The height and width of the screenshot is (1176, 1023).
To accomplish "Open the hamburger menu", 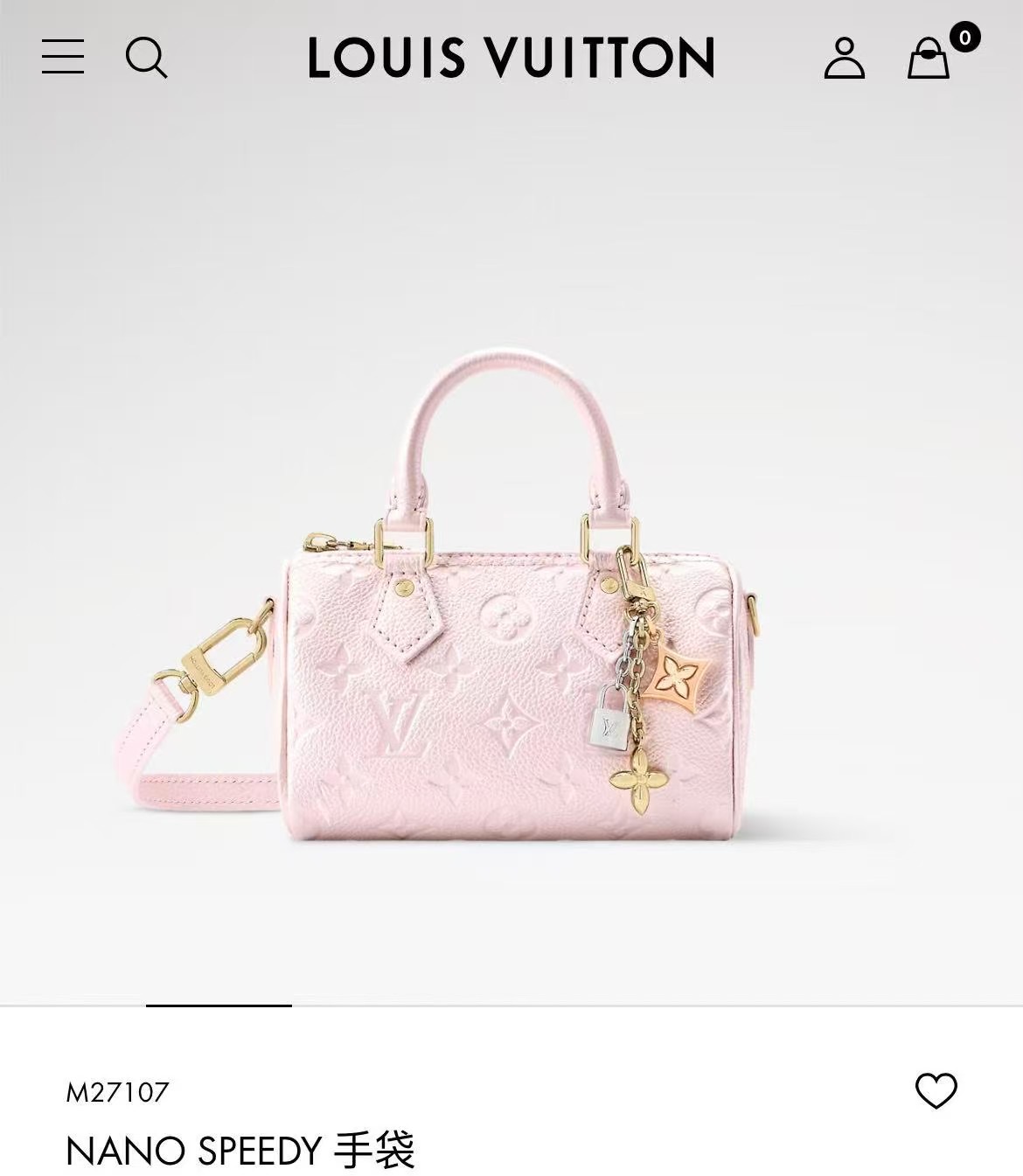I will tap(63, 57).
